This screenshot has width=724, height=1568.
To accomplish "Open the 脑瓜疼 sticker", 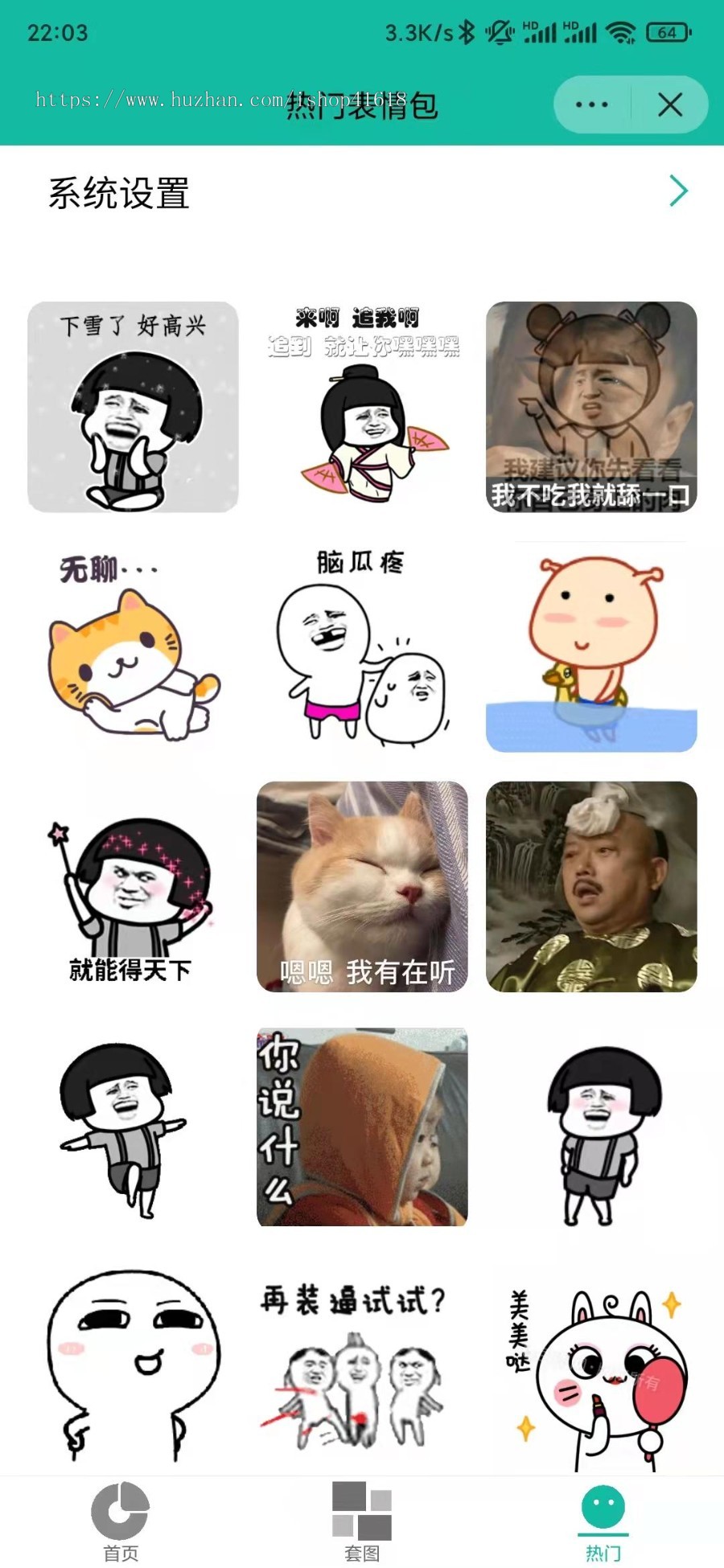I will (x=362, y=647).
